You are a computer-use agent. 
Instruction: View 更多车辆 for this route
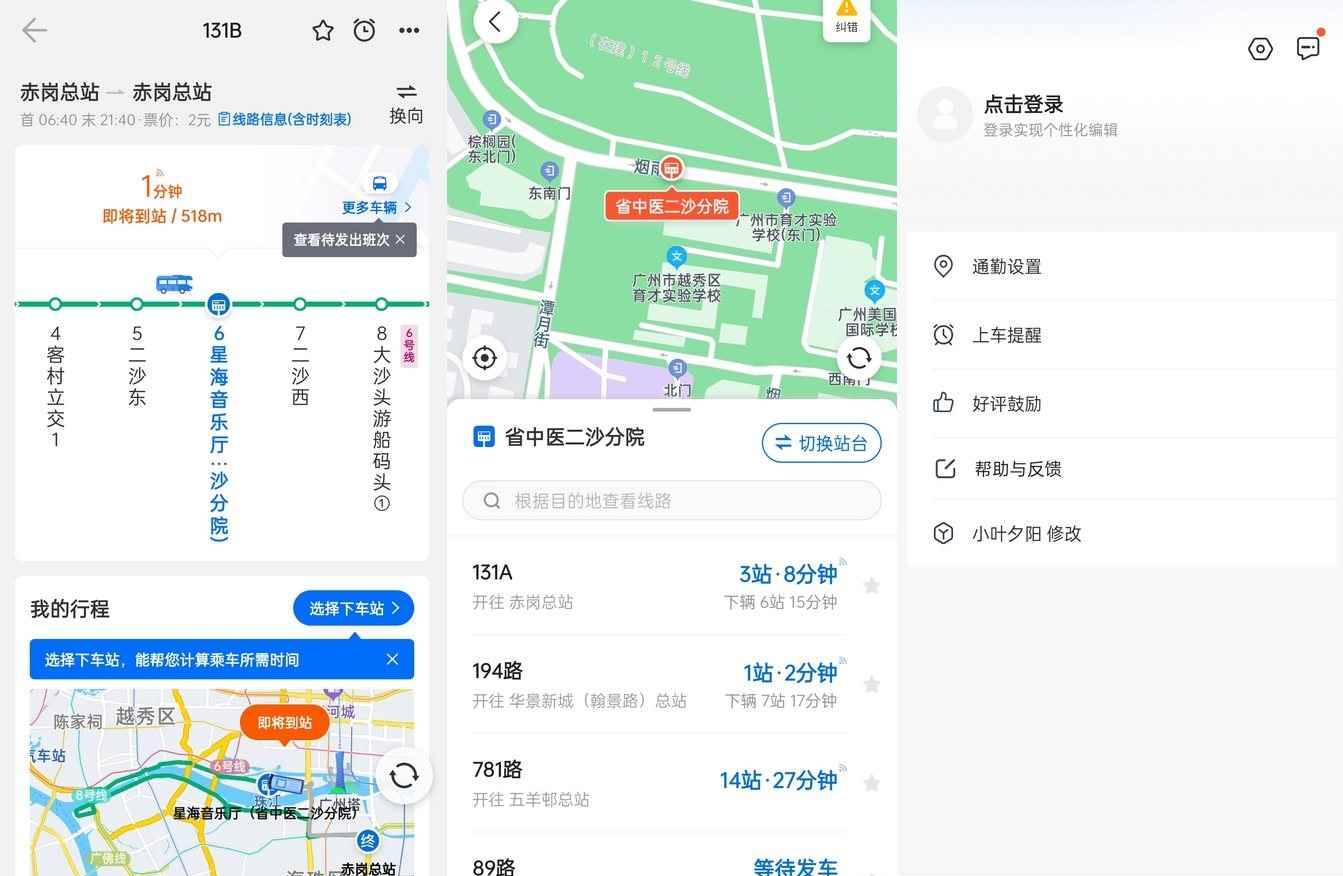click(376, 207)
